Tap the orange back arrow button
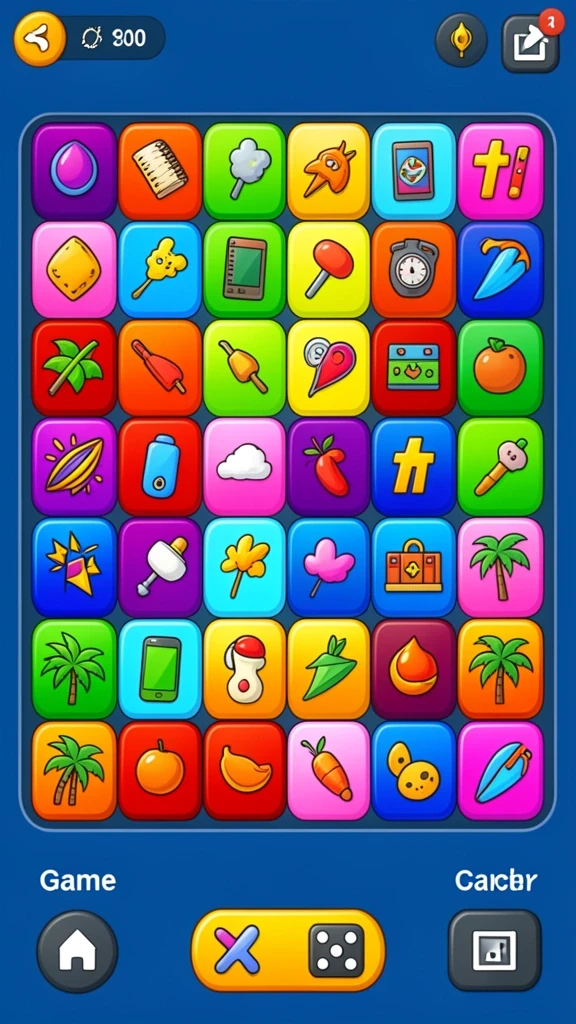The height and width of the screenshot is (1024, 576). 39,39
